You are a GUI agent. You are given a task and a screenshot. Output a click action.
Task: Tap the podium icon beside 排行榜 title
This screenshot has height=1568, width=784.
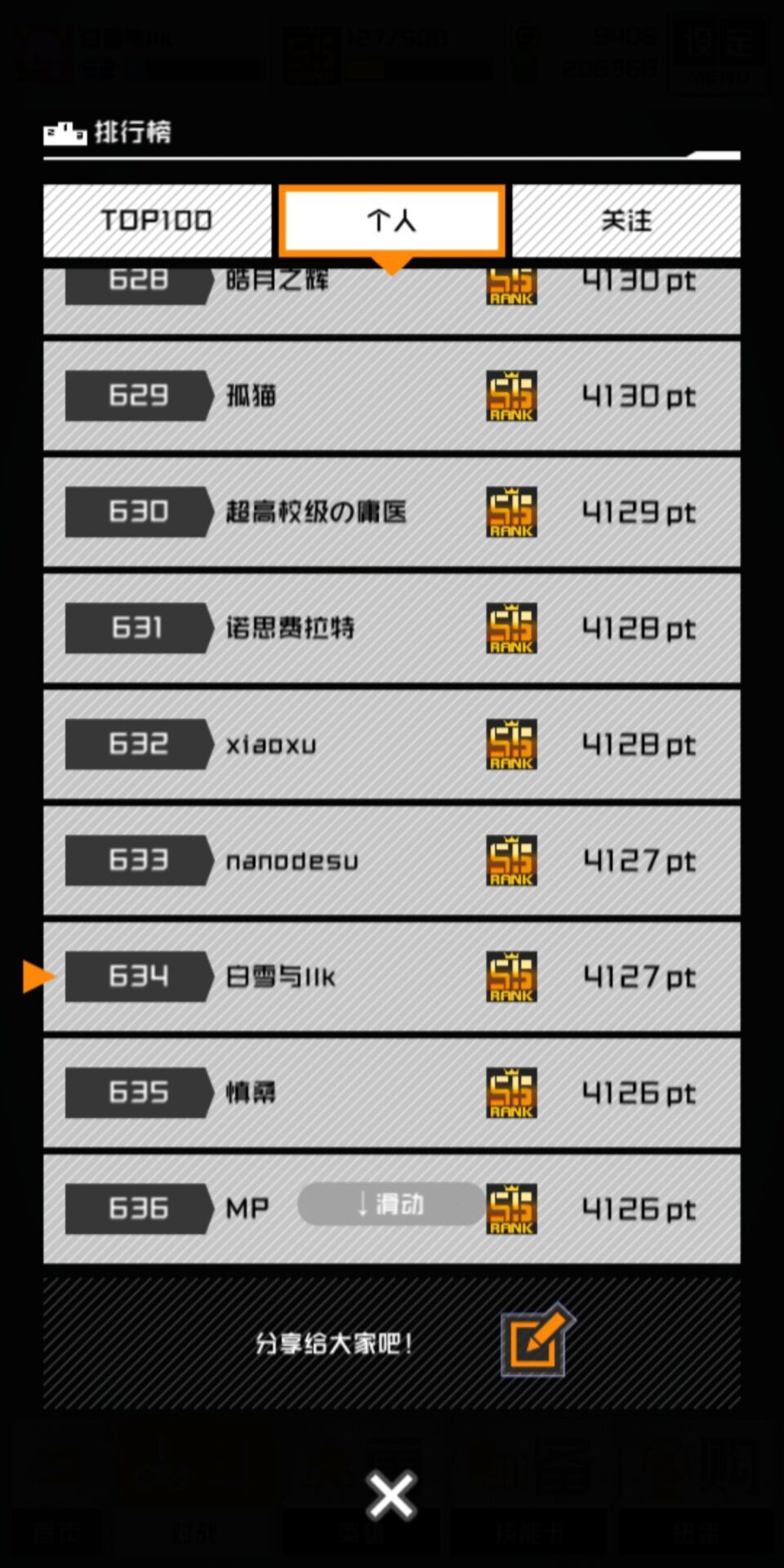coord(64,132)
